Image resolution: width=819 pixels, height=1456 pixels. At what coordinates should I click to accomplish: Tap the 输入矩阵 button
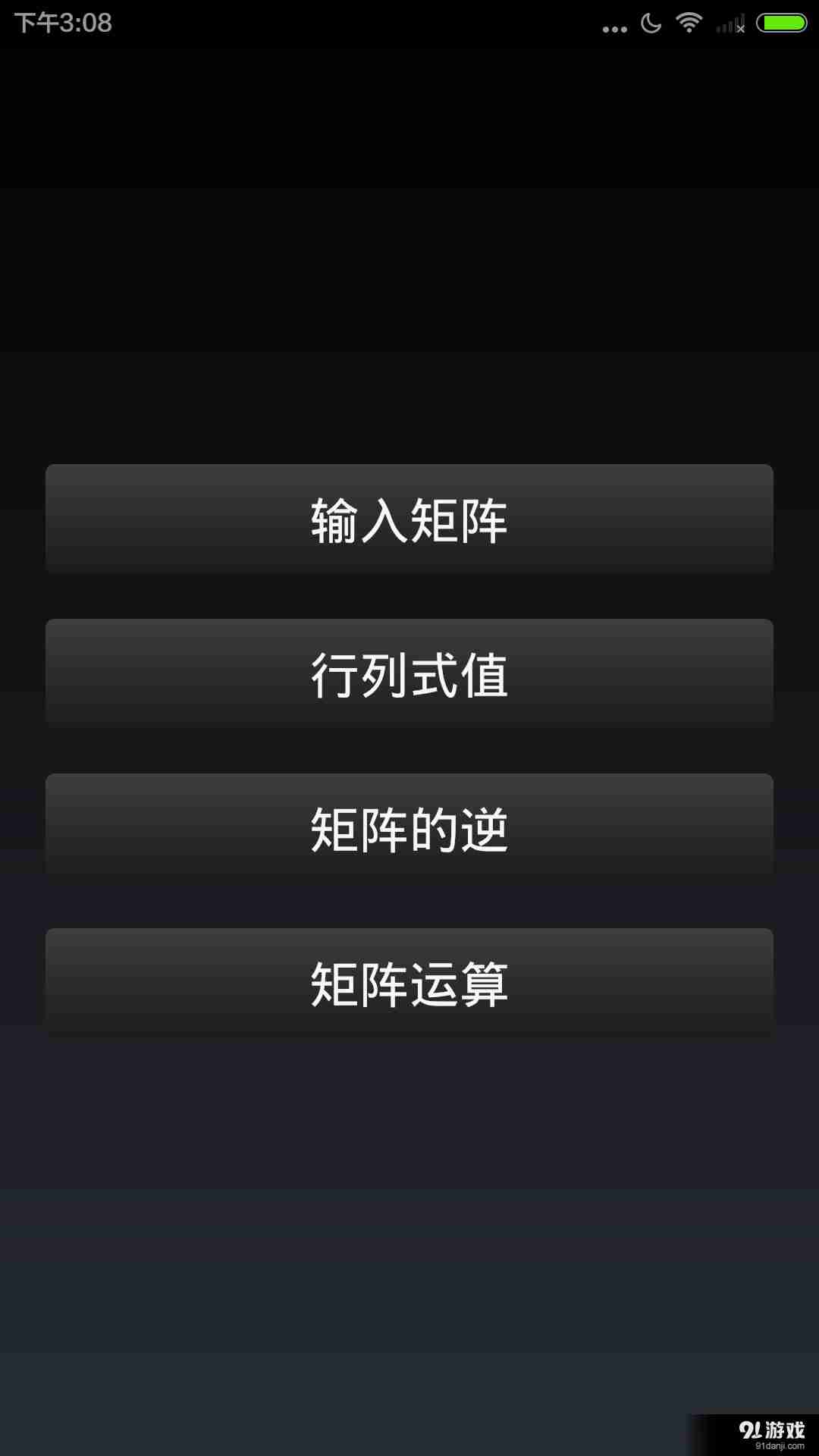pyautogui.click(x=409, y=520)
